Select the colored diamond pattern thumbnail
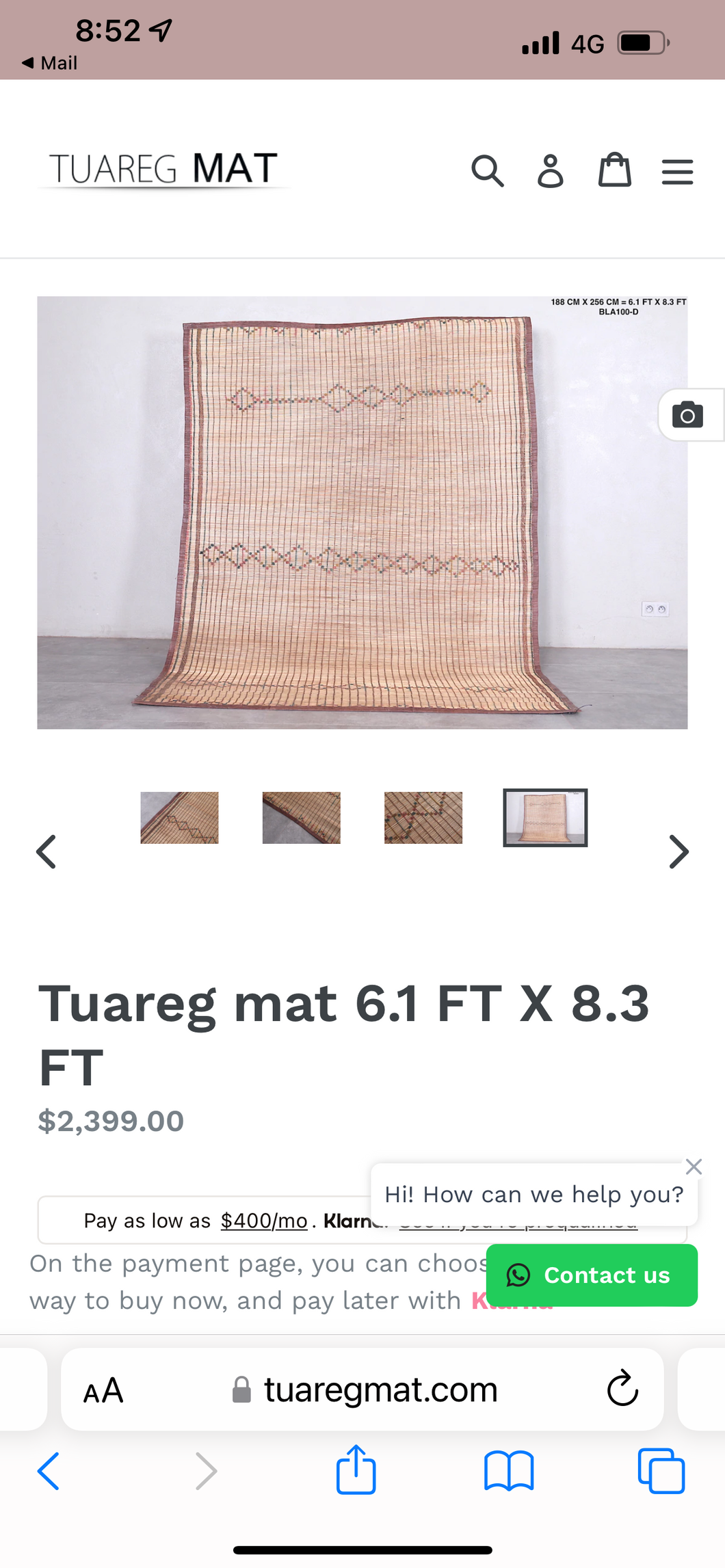Screen dimensions: 725x1568 click(x=423, y=818)
